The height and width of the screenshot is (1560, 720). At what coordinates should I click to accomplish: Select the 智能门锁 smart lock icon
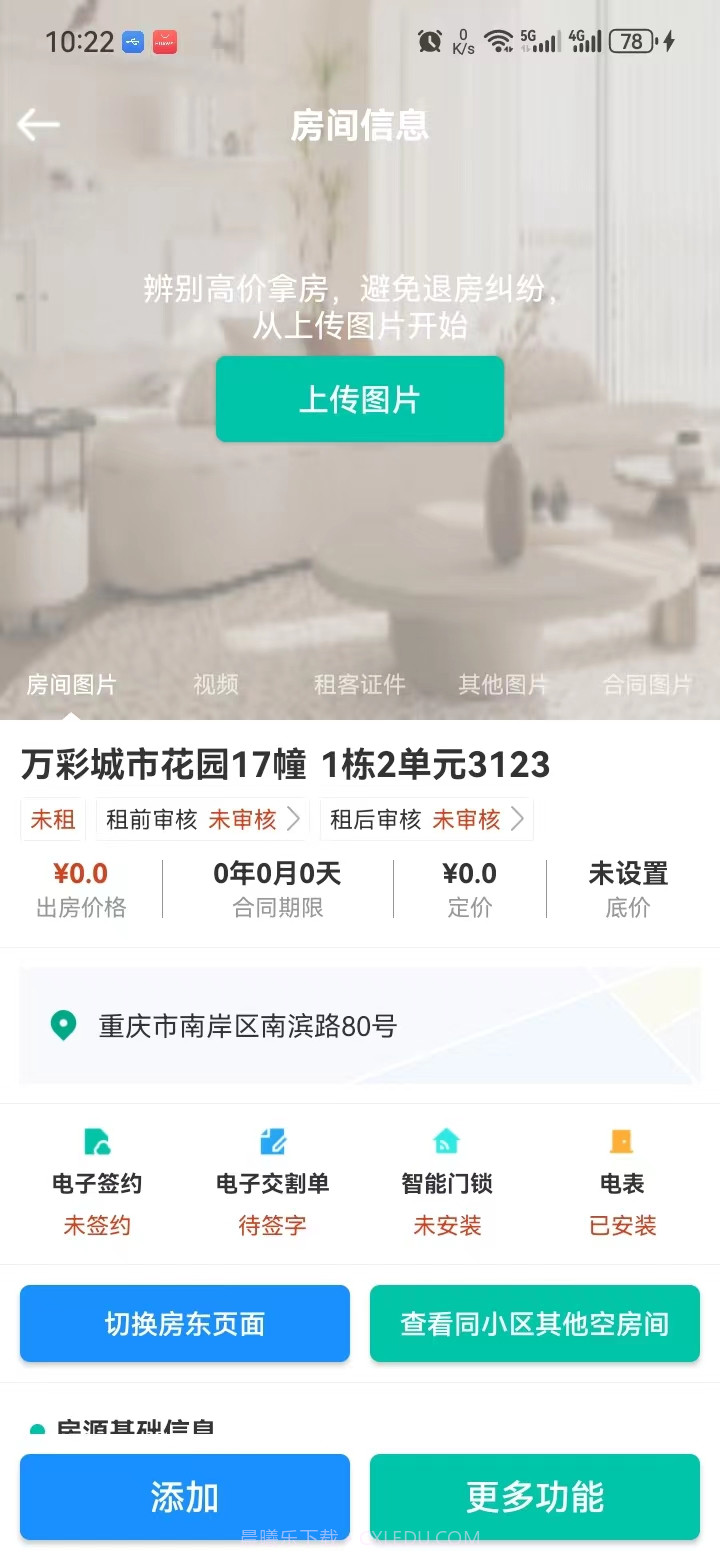446,1140
